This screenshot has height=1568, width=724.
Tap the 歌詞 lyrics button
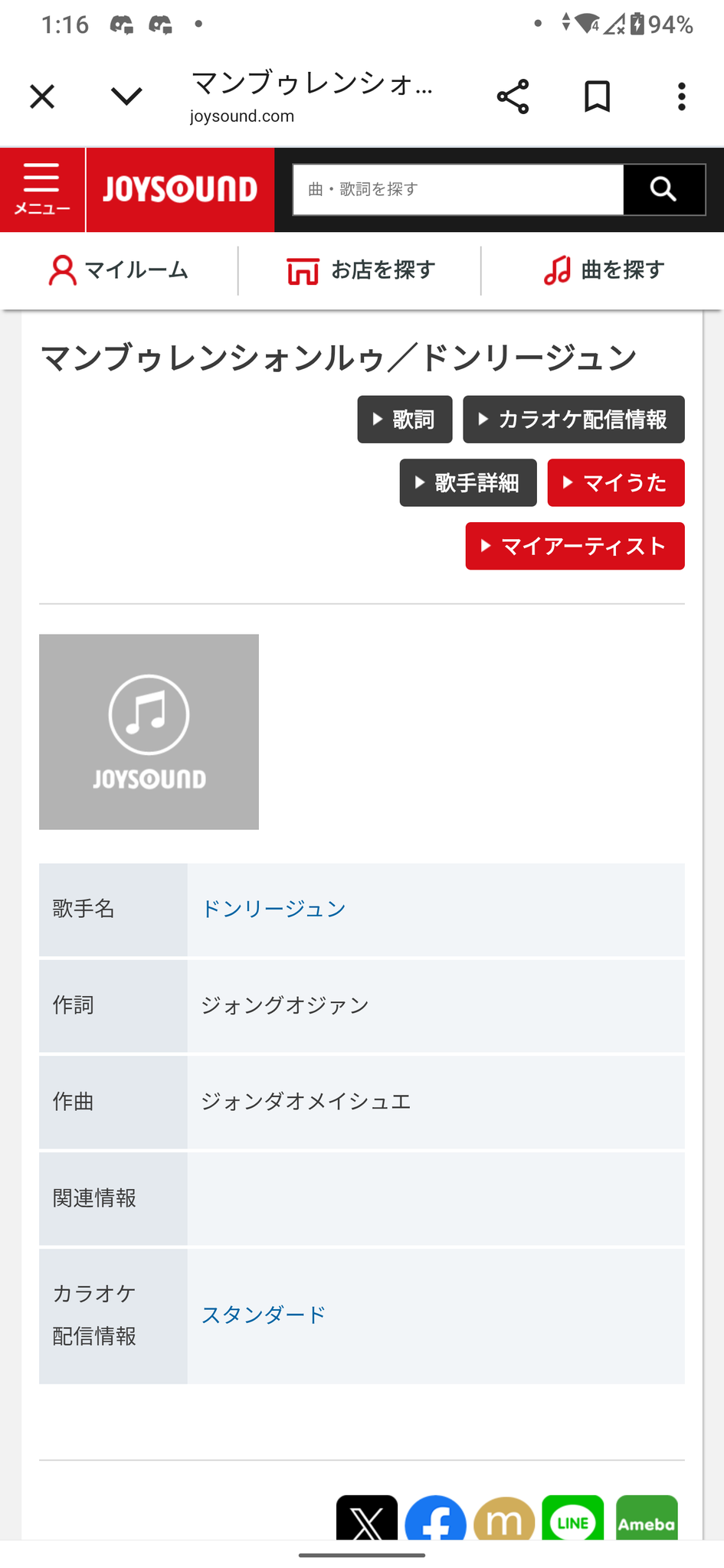pos(405,420)
